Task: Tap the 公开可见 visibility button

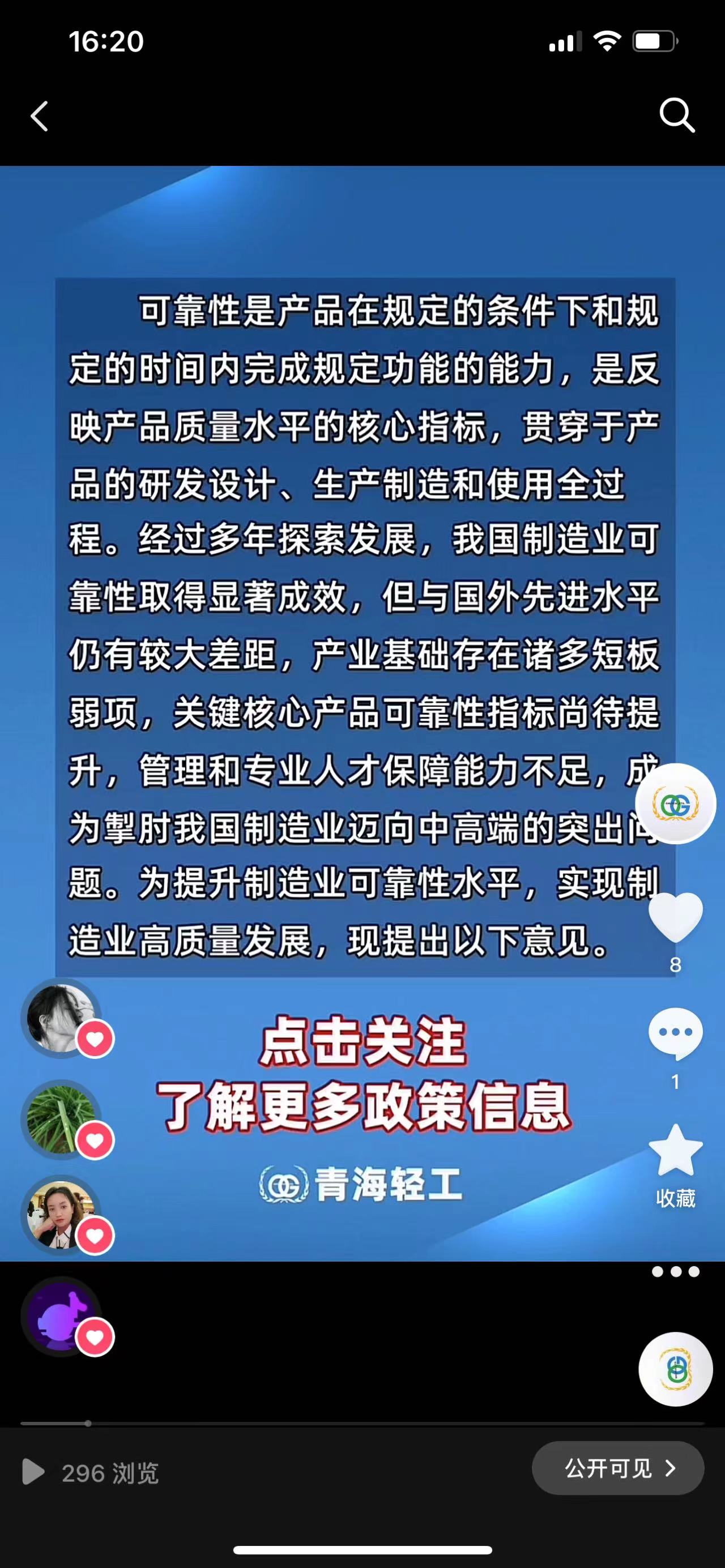Action: point(618,1468)
